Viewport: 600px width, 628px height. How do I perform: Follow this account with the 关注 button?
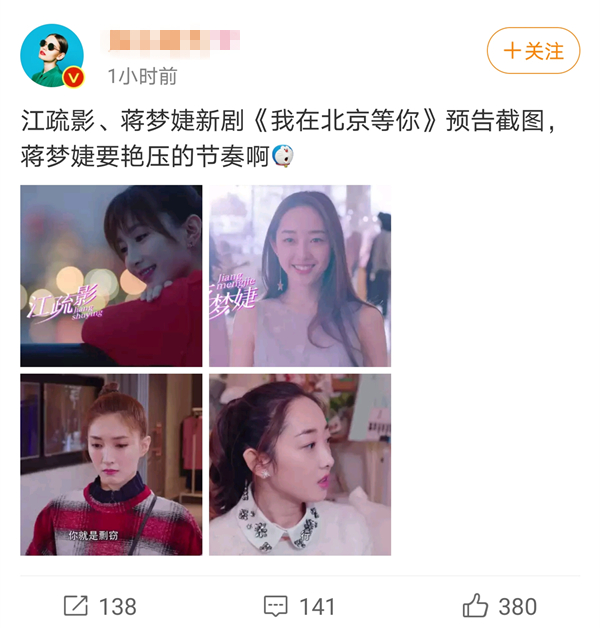533,50
